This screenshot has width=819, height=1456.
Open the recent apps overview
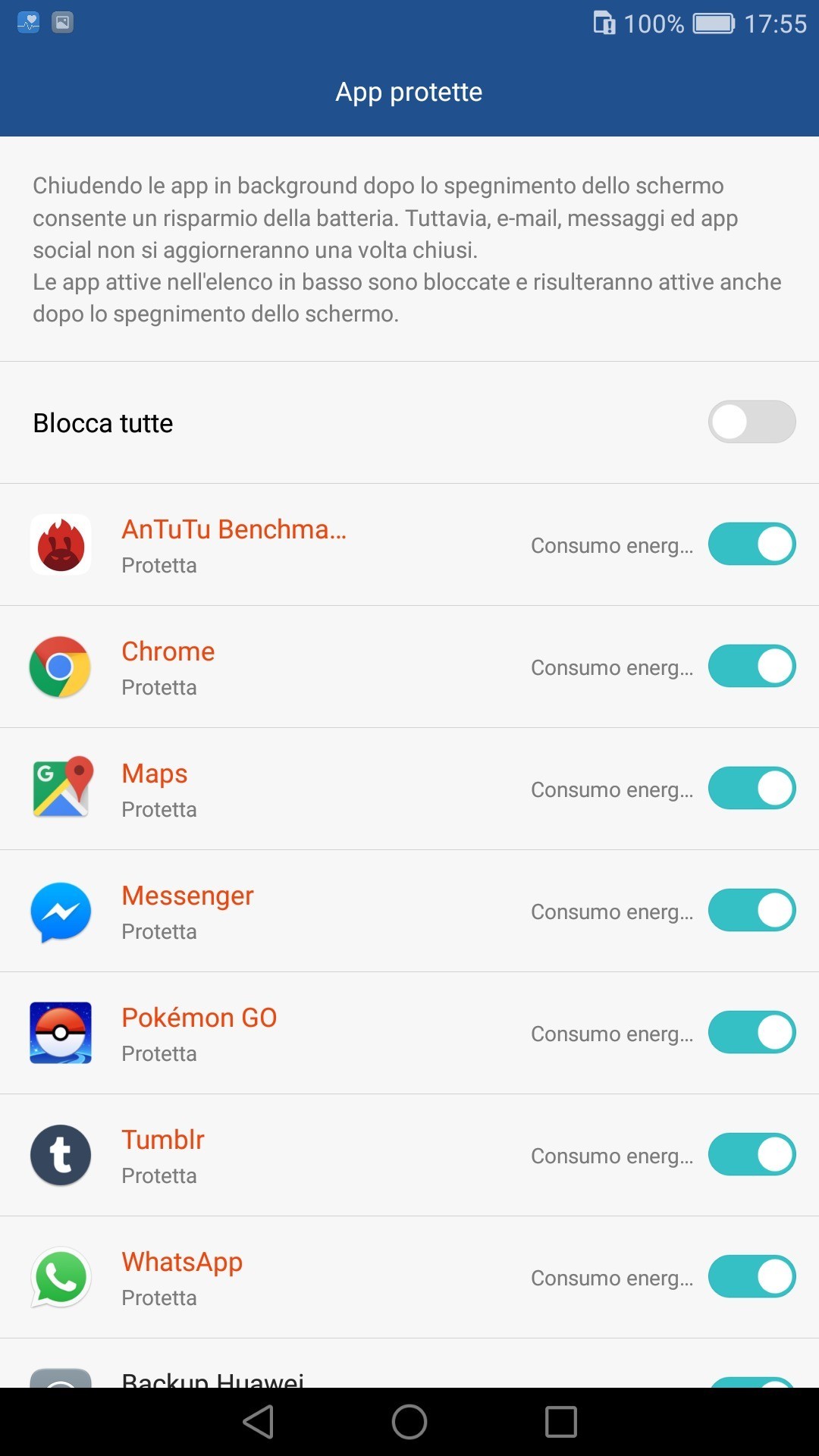click(561, 1422)
